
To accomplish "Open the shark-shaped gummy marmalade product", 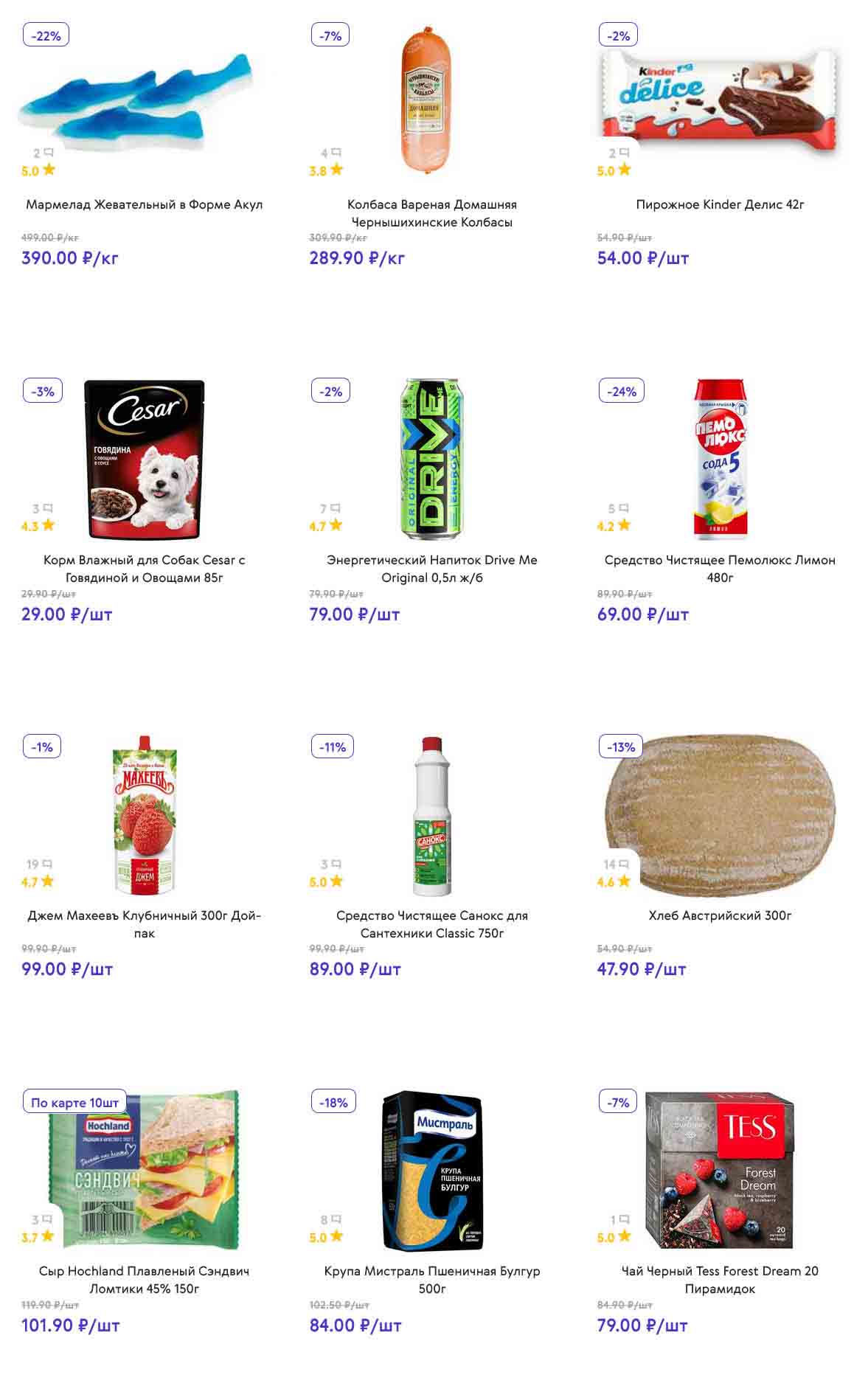I will pos(144,204).
